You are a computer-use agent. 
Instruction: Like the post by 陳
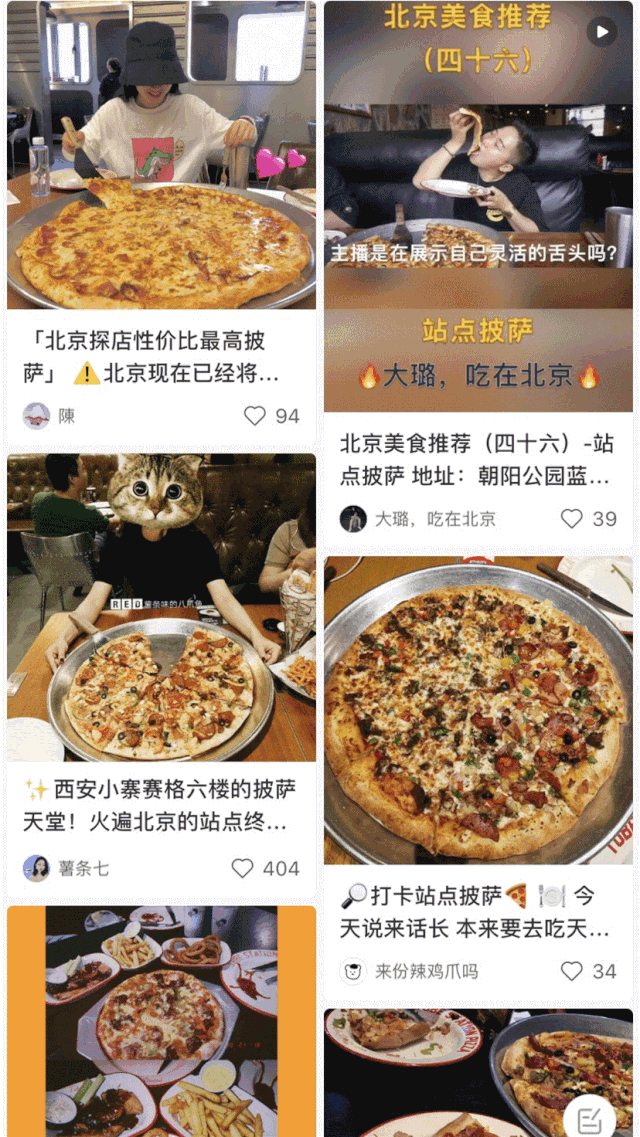pos(256,416)
